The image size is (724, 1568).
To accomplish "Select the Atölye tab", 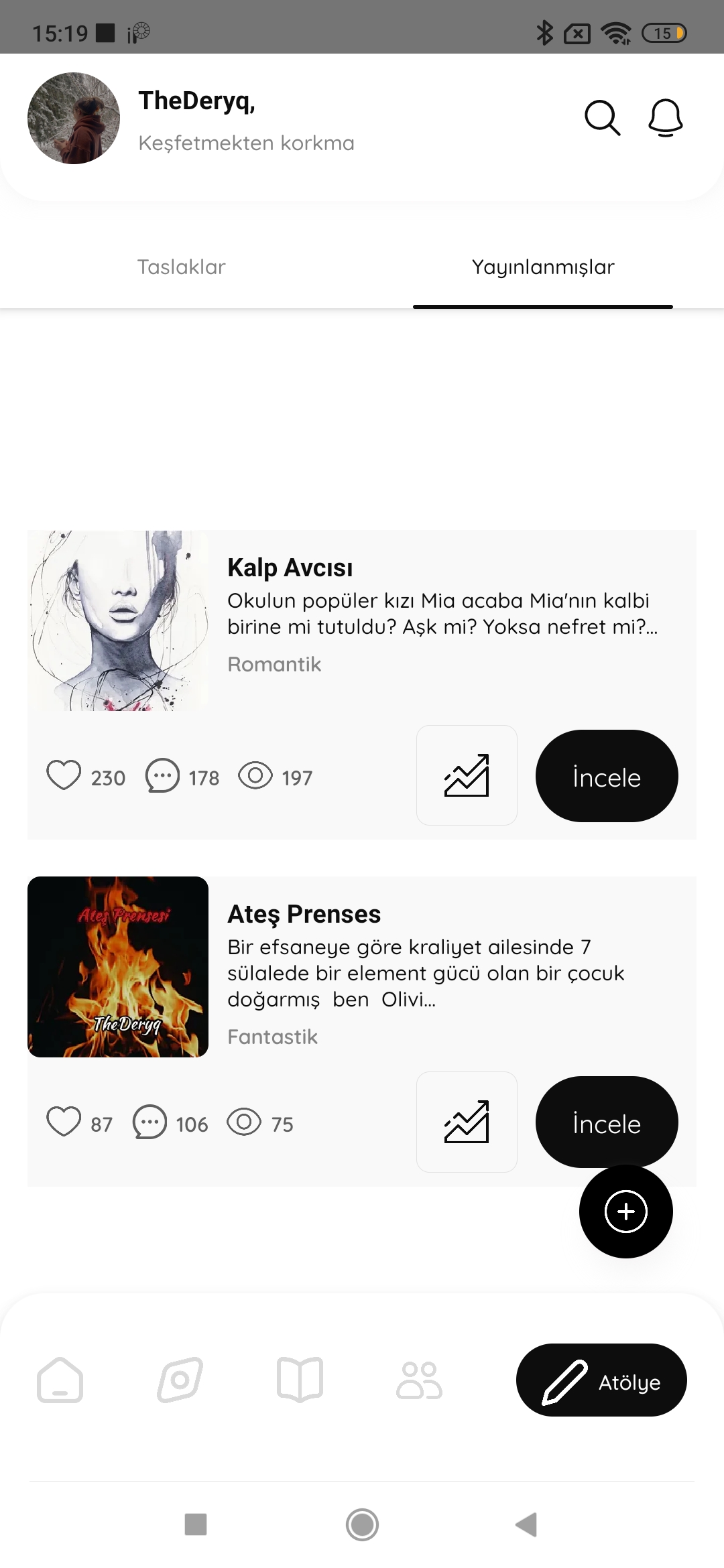I will 601,1380.
